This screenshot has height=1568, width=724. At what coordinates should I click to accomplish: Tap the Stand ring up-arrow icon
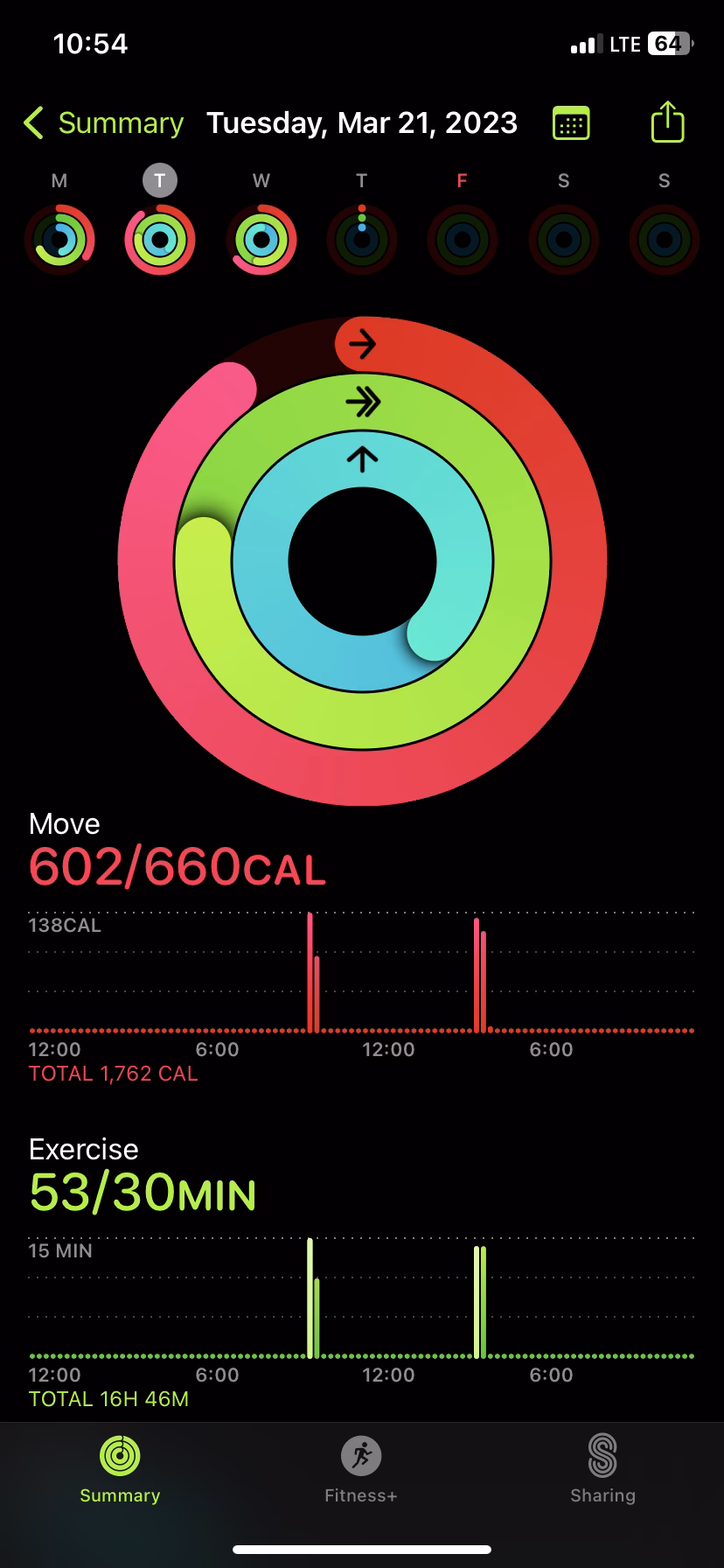361,458
